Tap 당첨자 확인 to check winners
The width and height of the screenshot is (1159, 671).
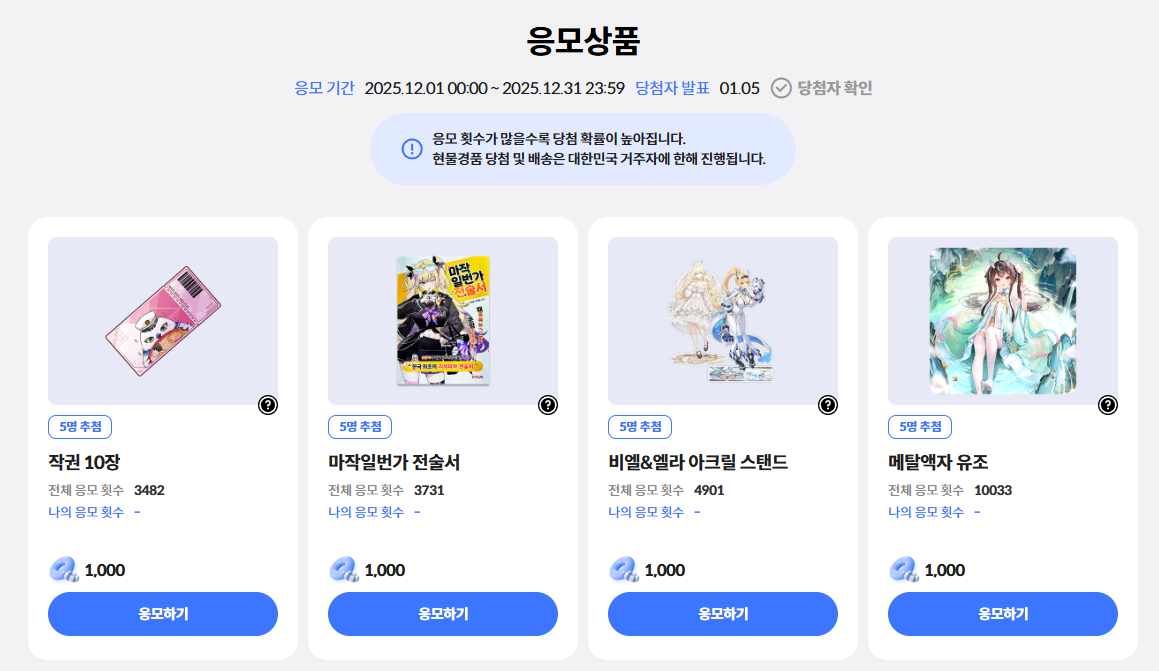coord(822,88)
